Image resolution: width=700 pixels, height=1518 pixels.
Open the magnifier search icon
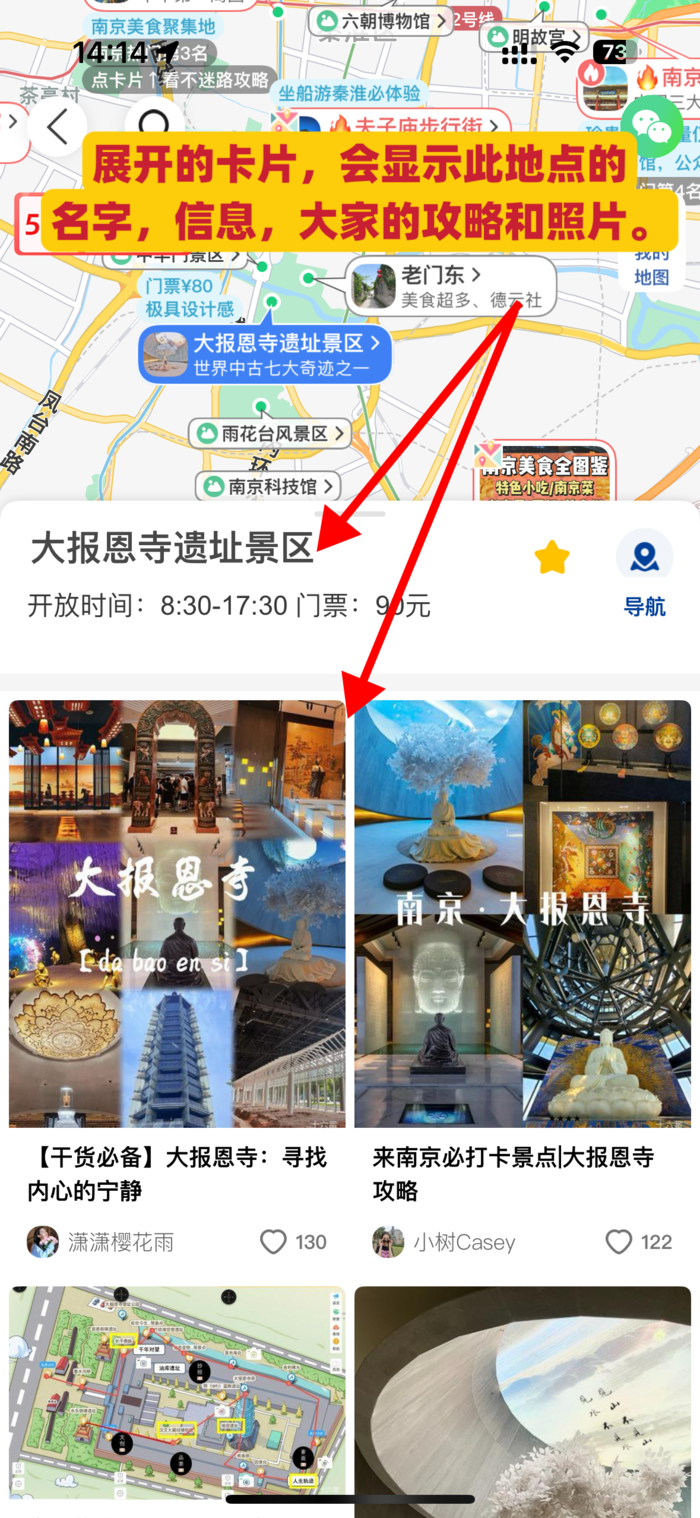pyautogui.click(x=154, y=125)
